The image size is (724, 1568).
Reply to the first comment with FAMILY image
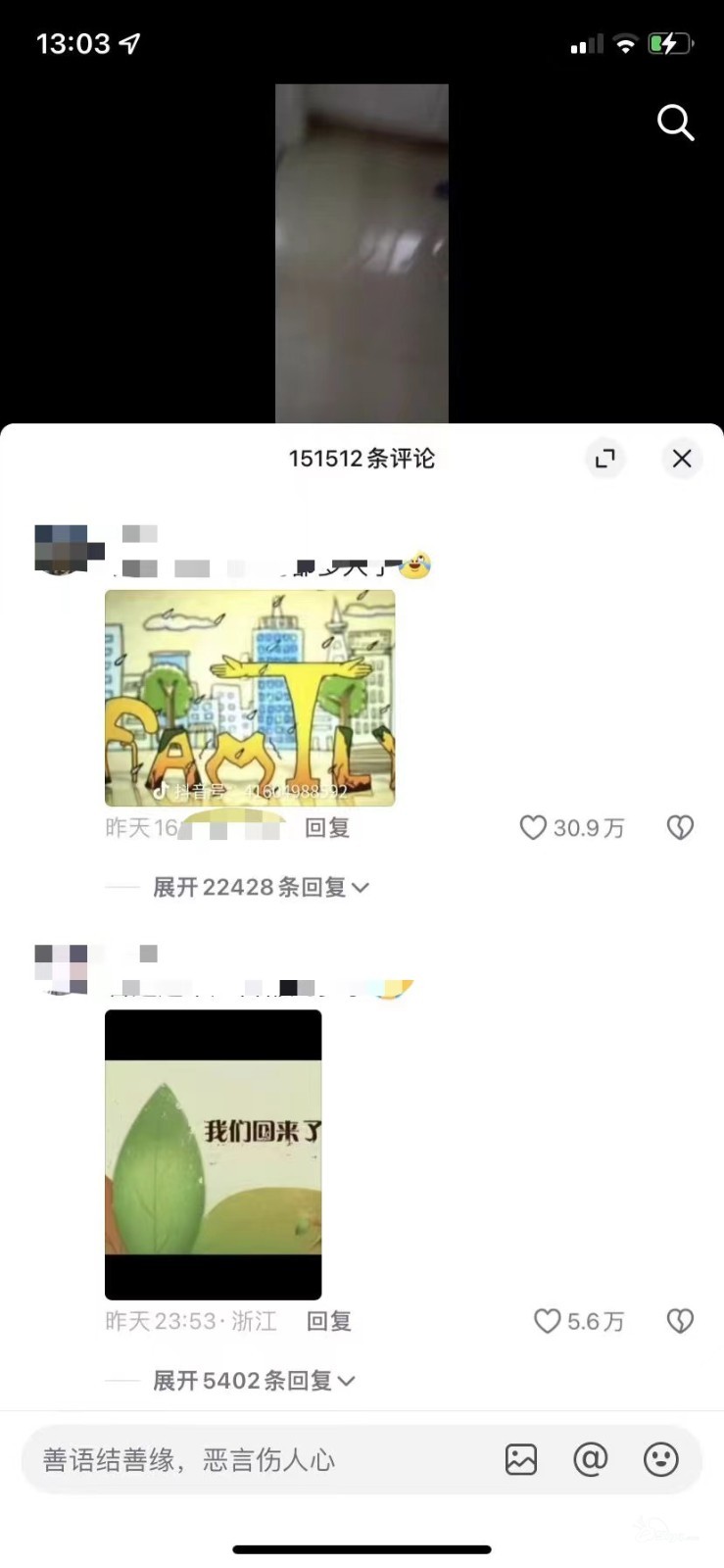[326, 828]
